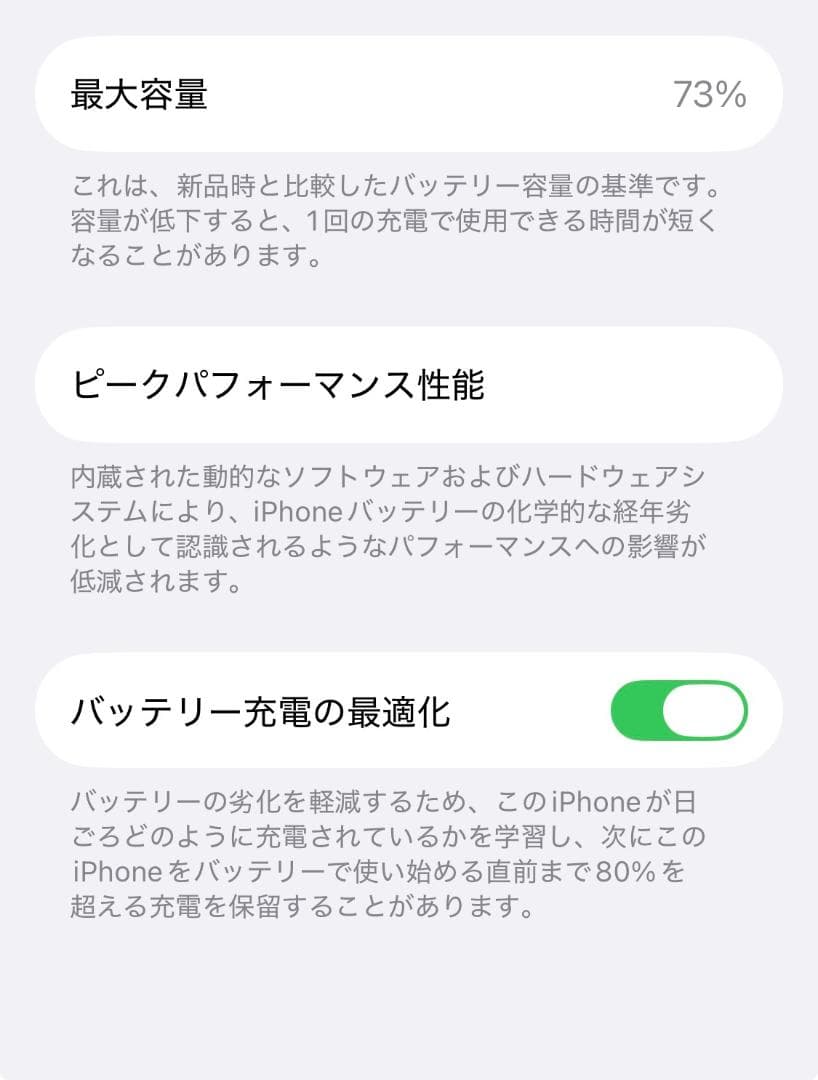Tap the rounded card containing 最大容量
Screen dimensions: 818x1080
coord(409,94)
